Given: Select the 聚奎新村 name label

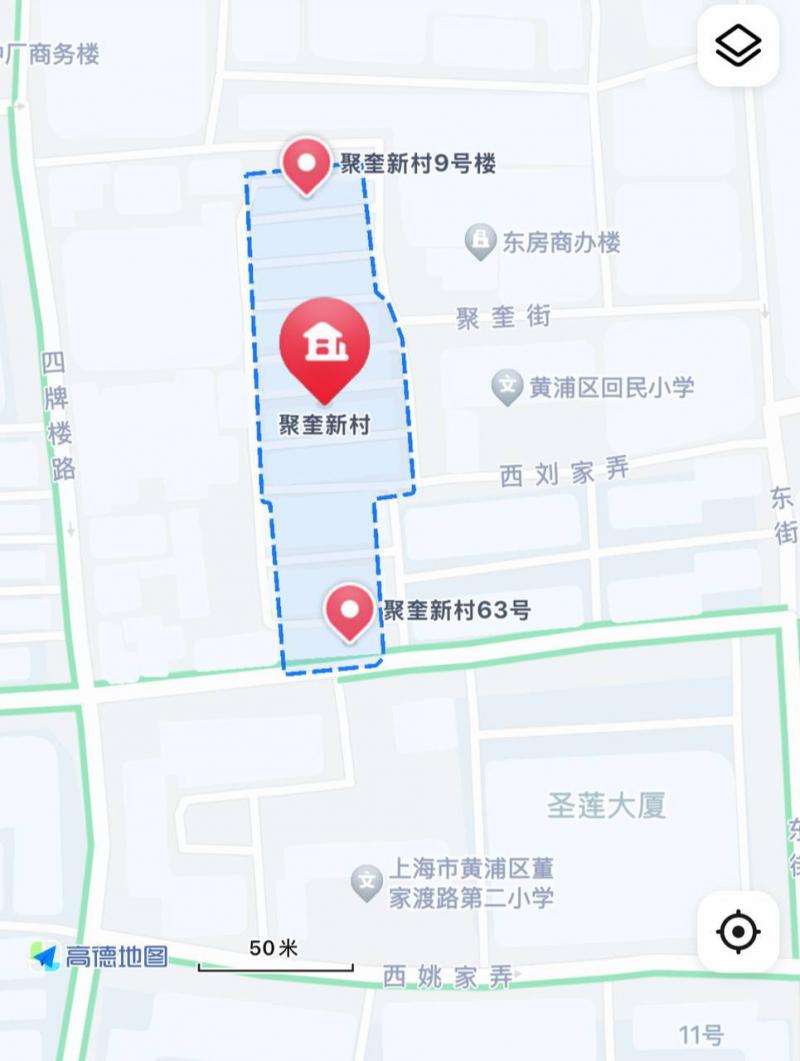Looking at the screenshot, I should coord(322,424).
